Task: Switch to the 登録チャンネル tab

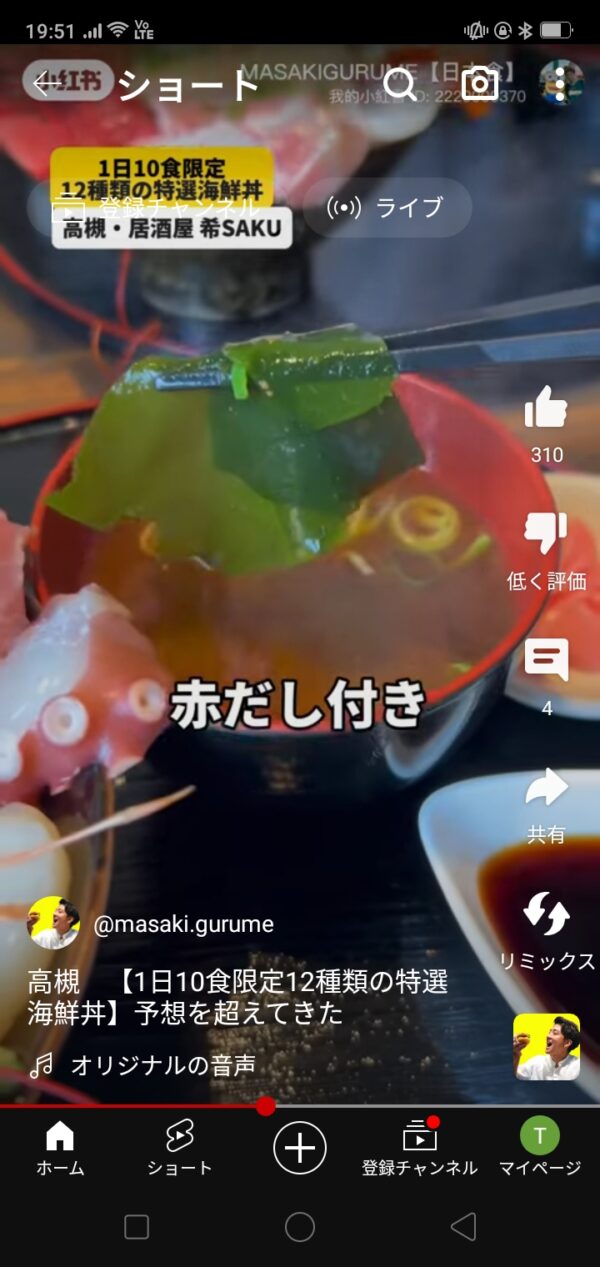Action: coord(420,1147)
